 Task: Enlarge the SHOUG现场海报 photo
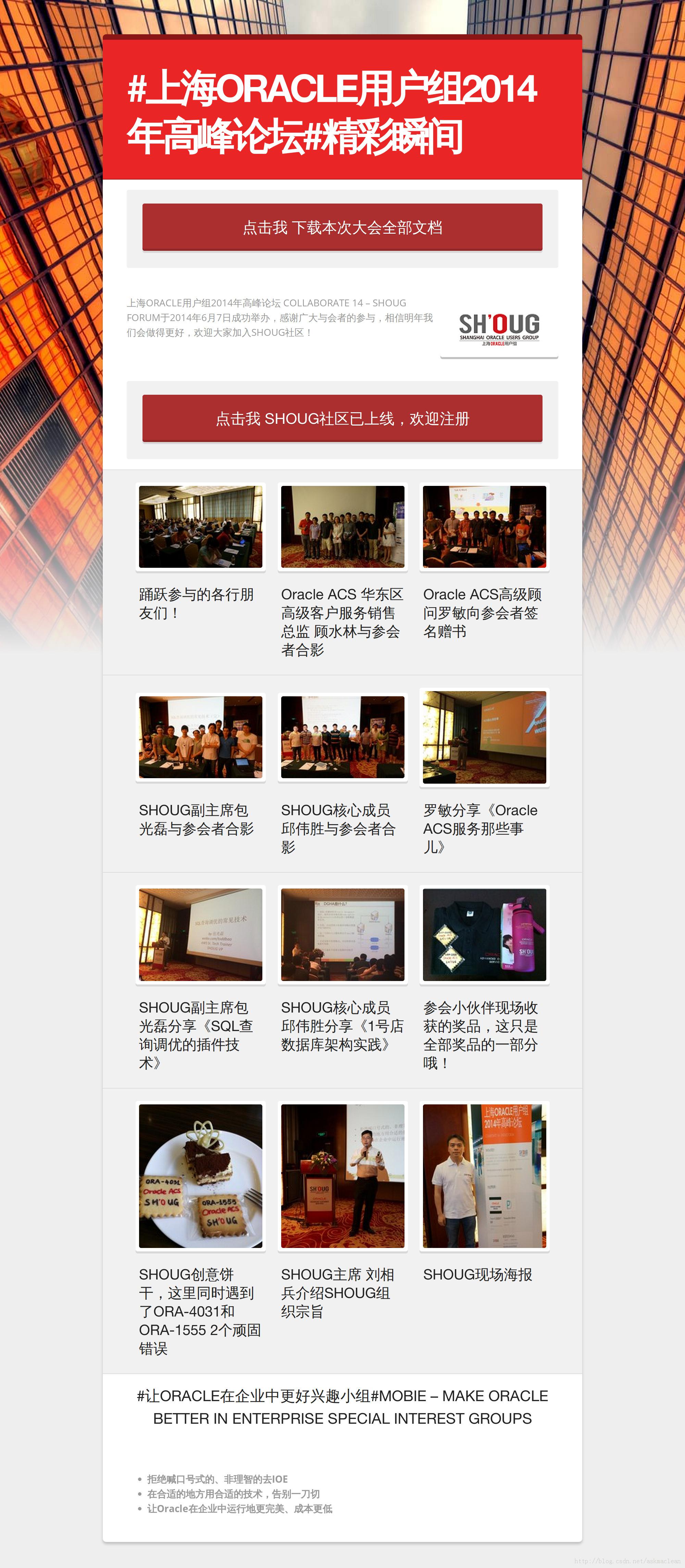tap(484, 1175)
